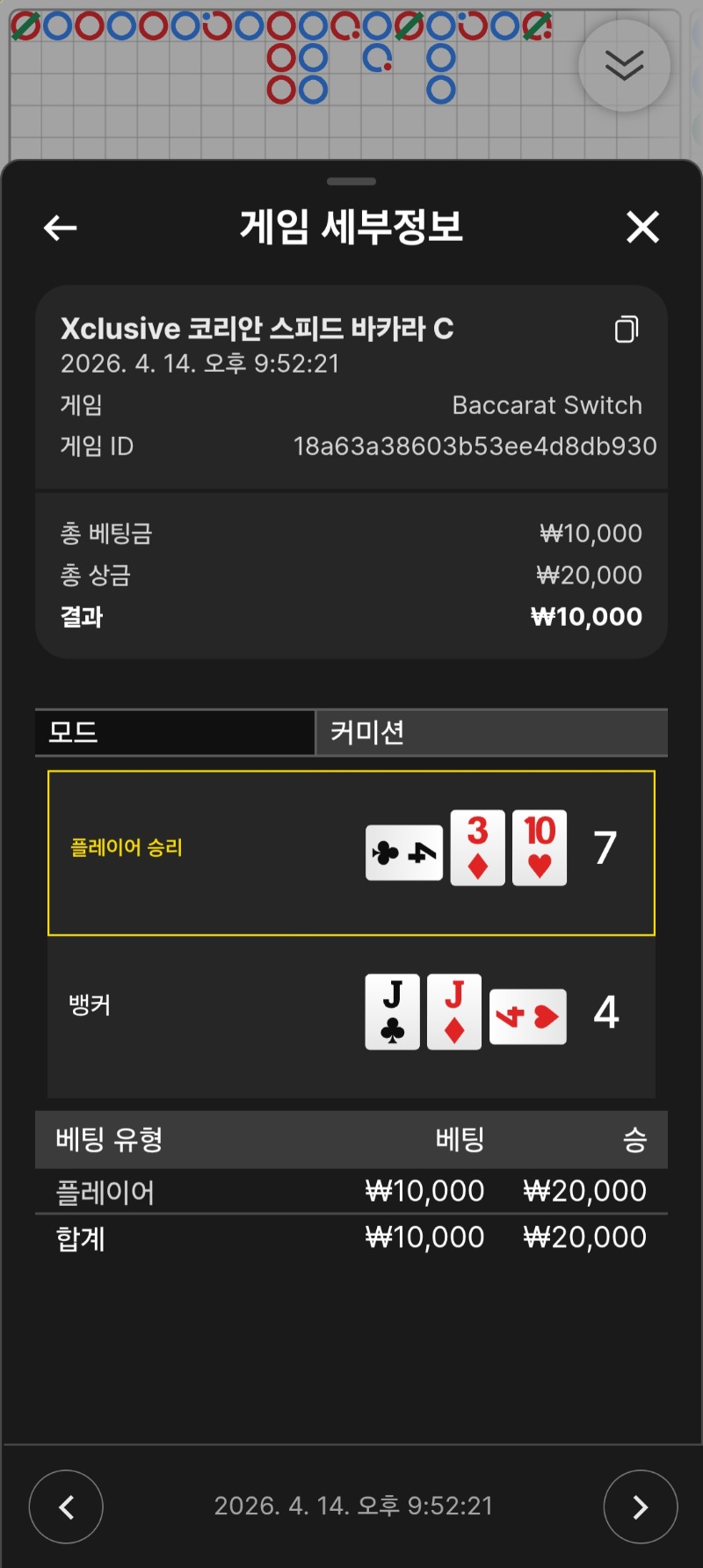View the next game record
Screen dimensions: 703x1568
(x=640, y=1506)
